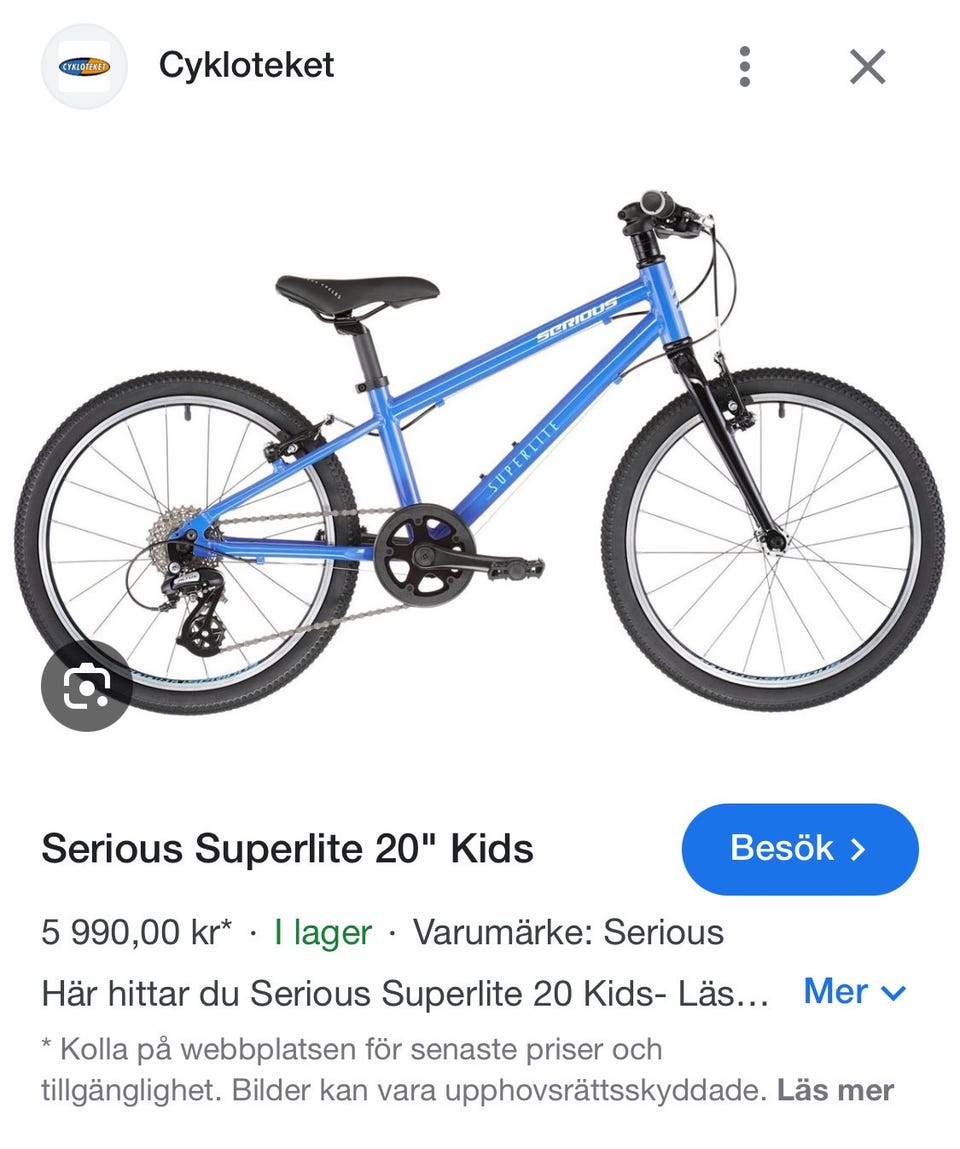Close the image viewer
960x1149 pixels.
(867, 67)
